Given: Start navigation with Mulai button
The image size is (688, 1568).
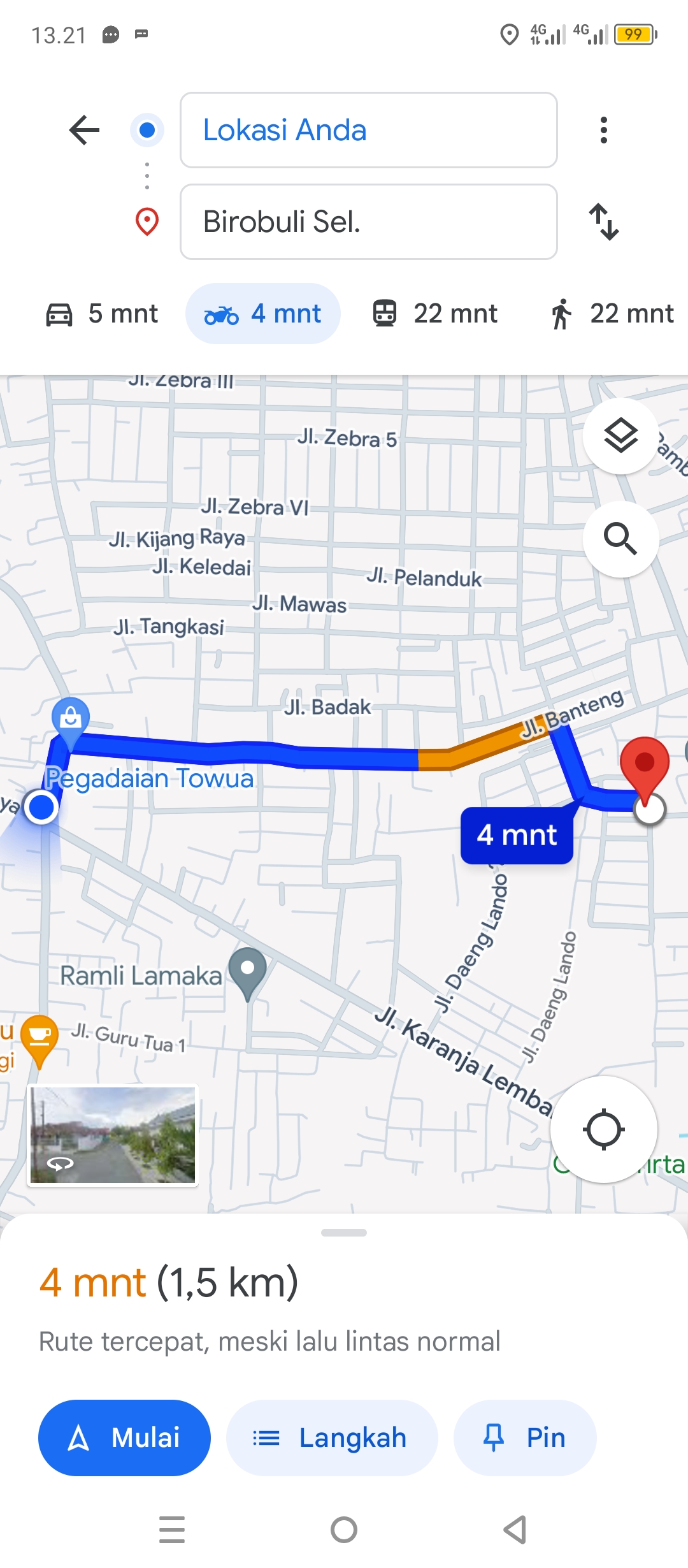Looking at the screenshot, I should pyautogui.click(x=124, y=1438).
